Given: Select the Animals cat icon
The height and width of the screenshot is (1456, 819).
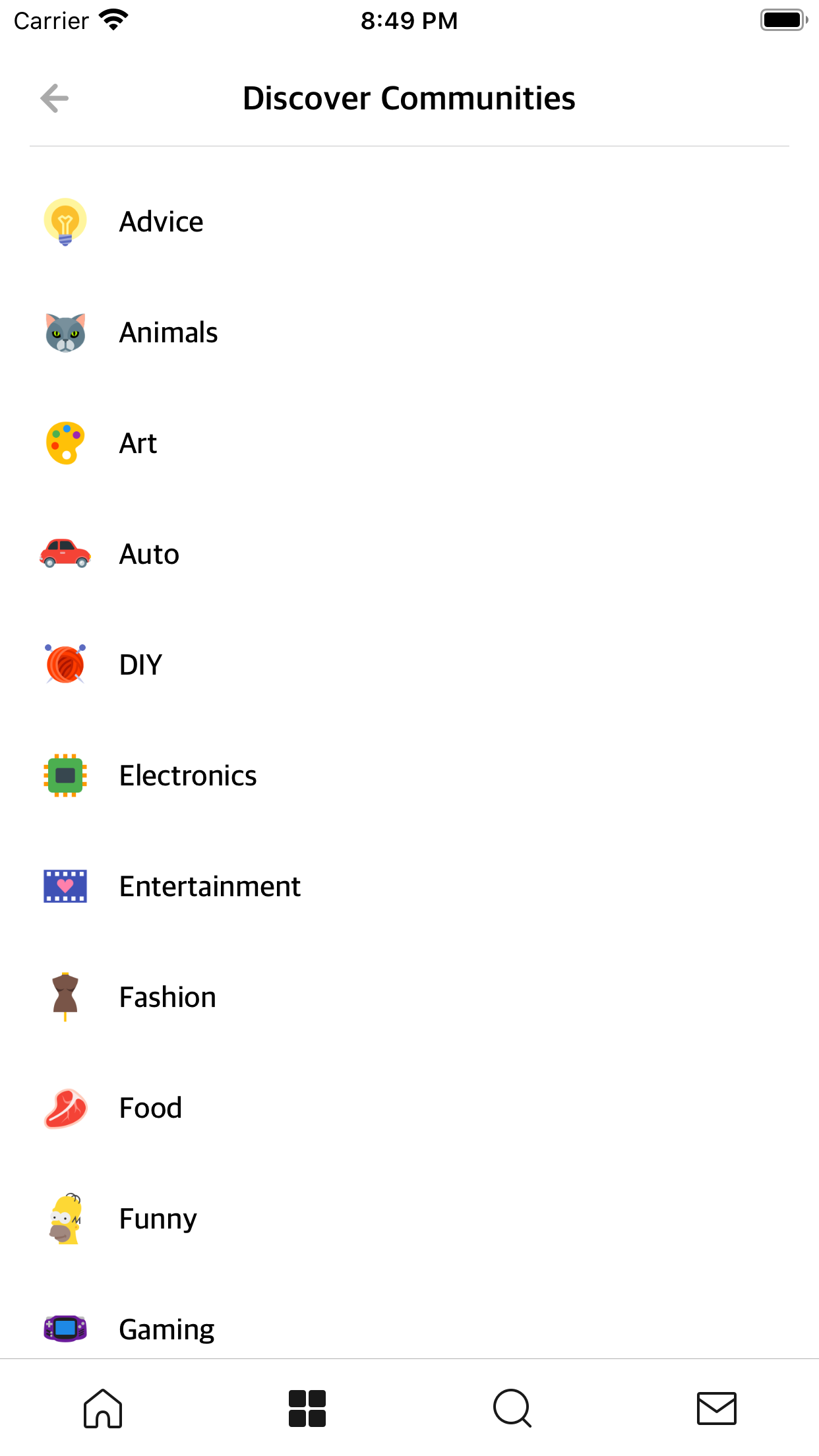Looking at the screenshot, I should pos(64,332).
